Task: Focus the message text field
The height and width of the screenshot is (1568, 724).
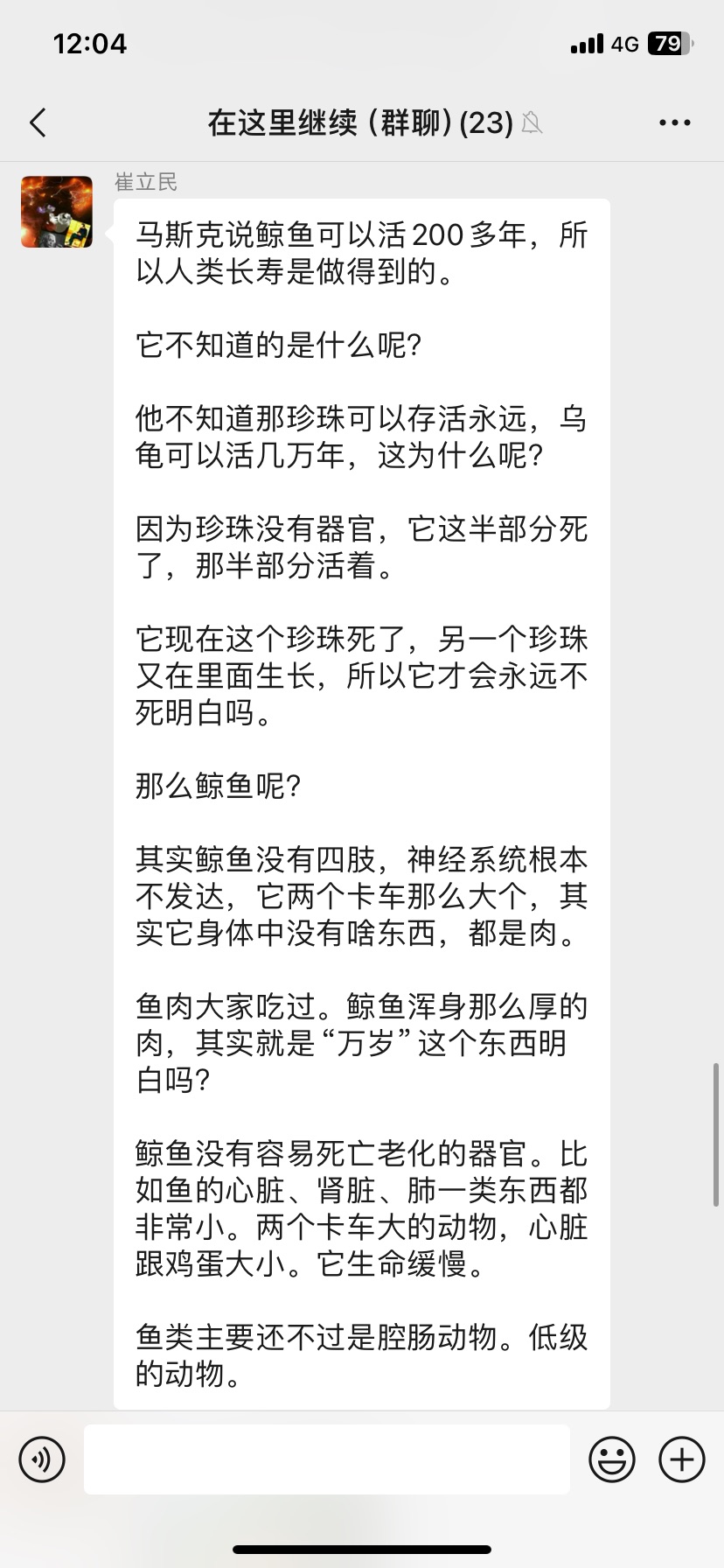Action: (x=327, y=1459)
